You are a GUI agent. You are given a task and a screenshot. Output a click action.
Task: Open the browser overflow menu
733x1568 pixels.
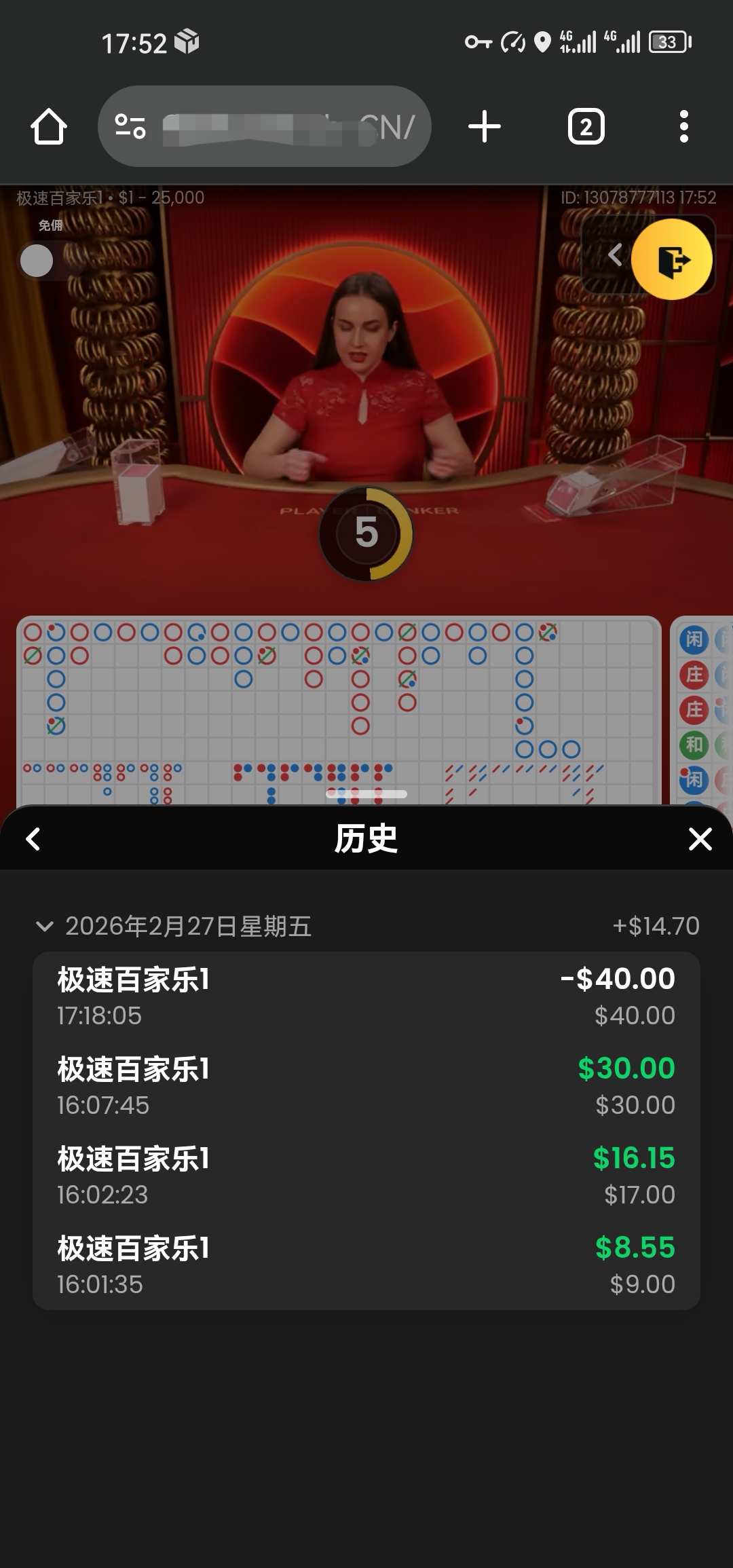tap(683, 126)
